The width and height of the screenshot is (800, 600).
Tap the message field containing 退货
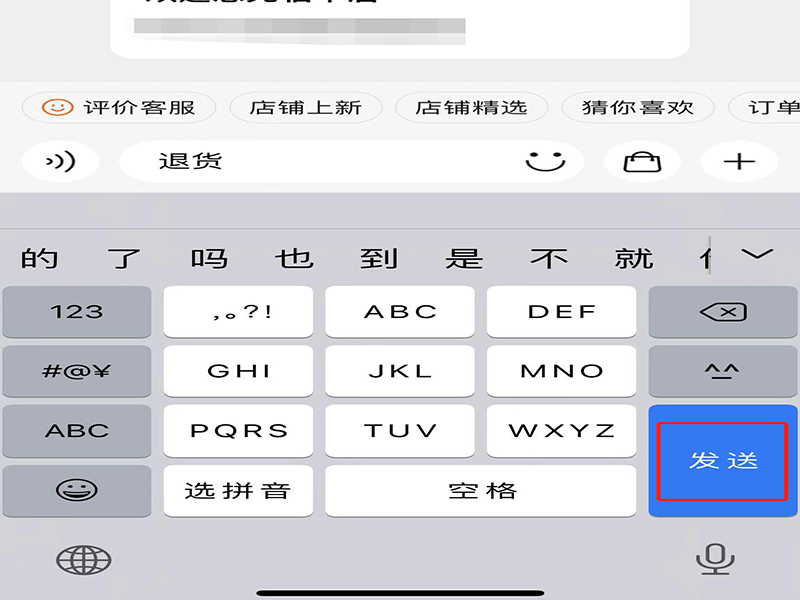tap(330, 161)
